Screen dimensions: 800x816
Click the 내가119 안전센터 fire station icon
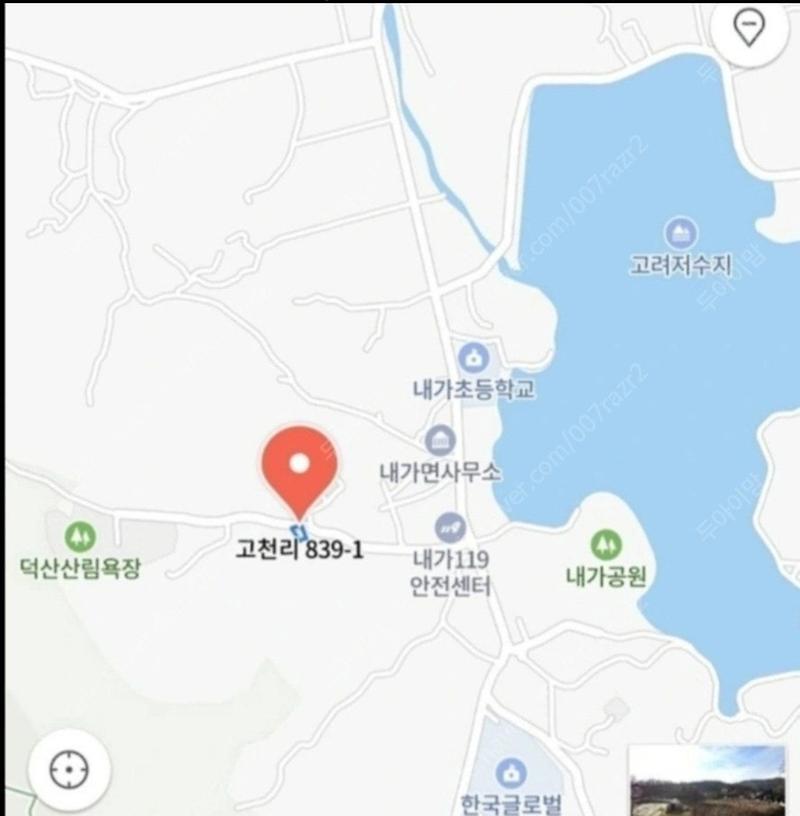(x=448, y=525)
